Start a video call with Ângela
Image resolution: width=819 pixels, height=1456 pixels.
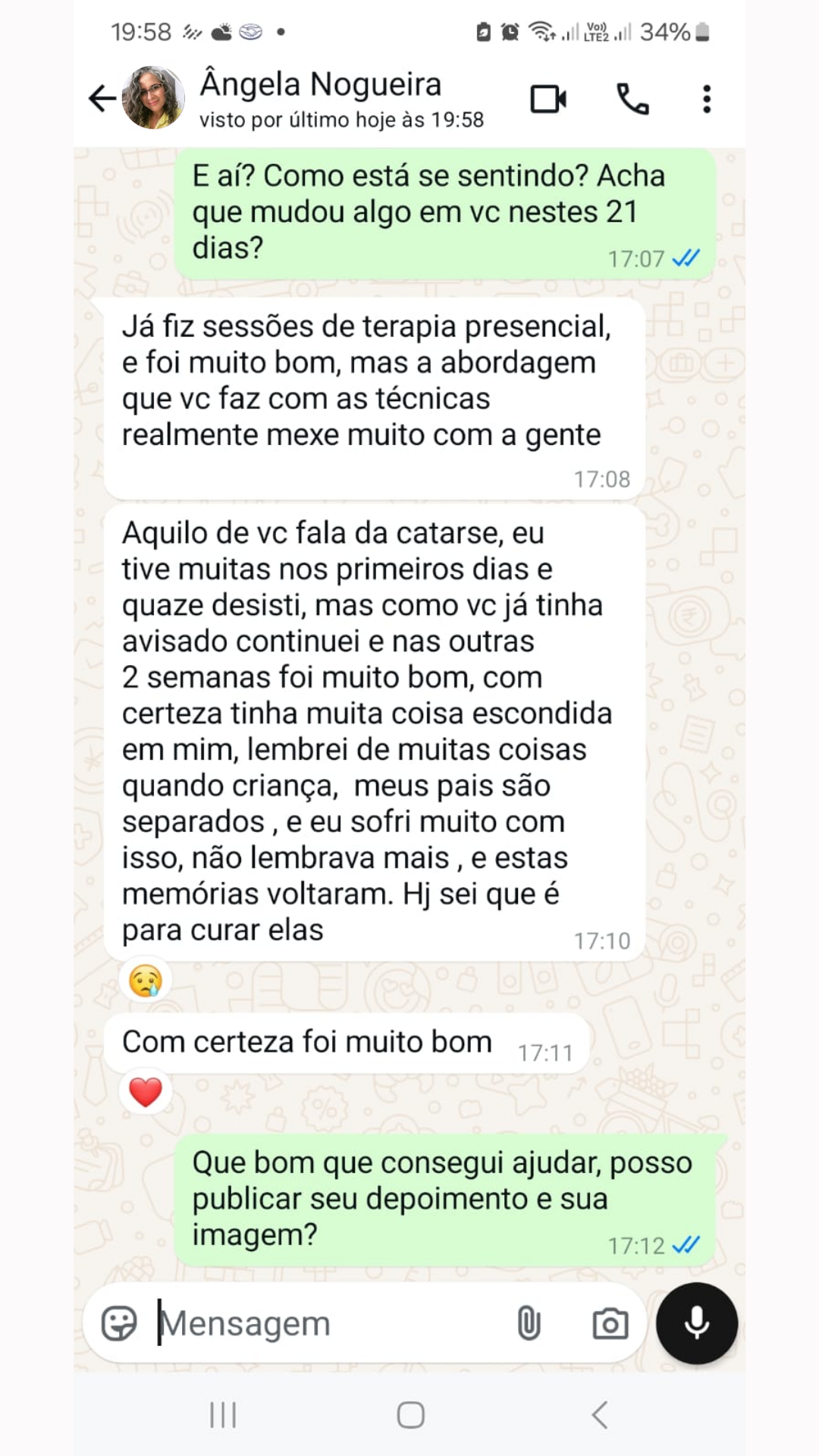(x=548, y=99)
